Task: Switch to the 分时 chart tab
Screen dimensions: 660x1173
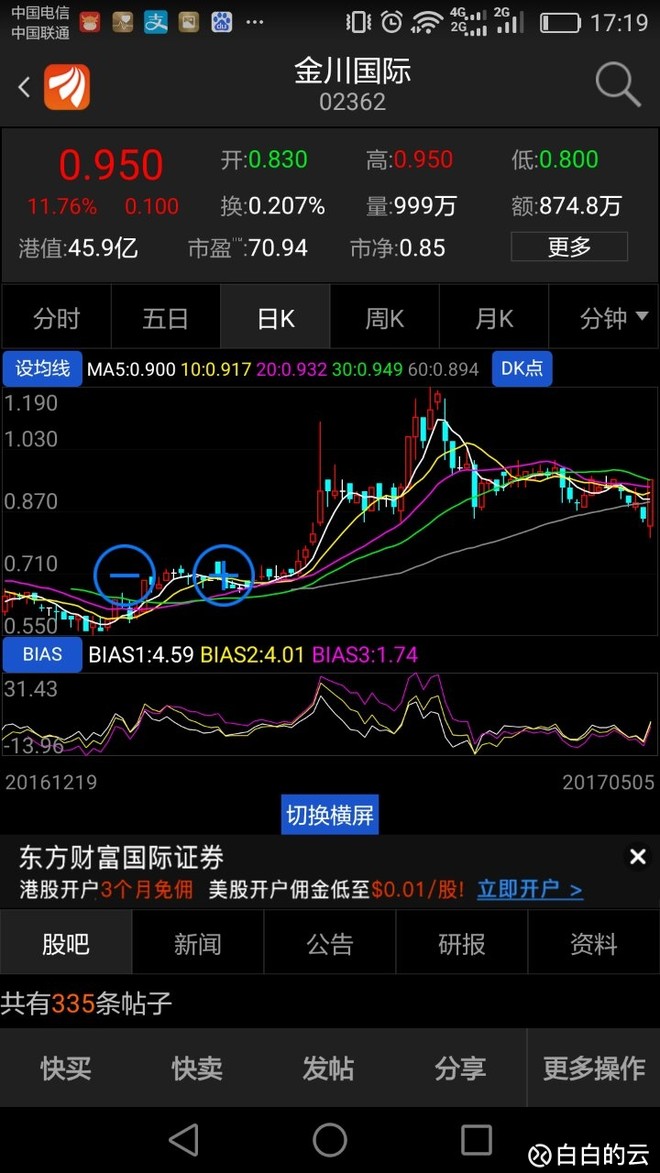Action: click(x=56, y=319)
